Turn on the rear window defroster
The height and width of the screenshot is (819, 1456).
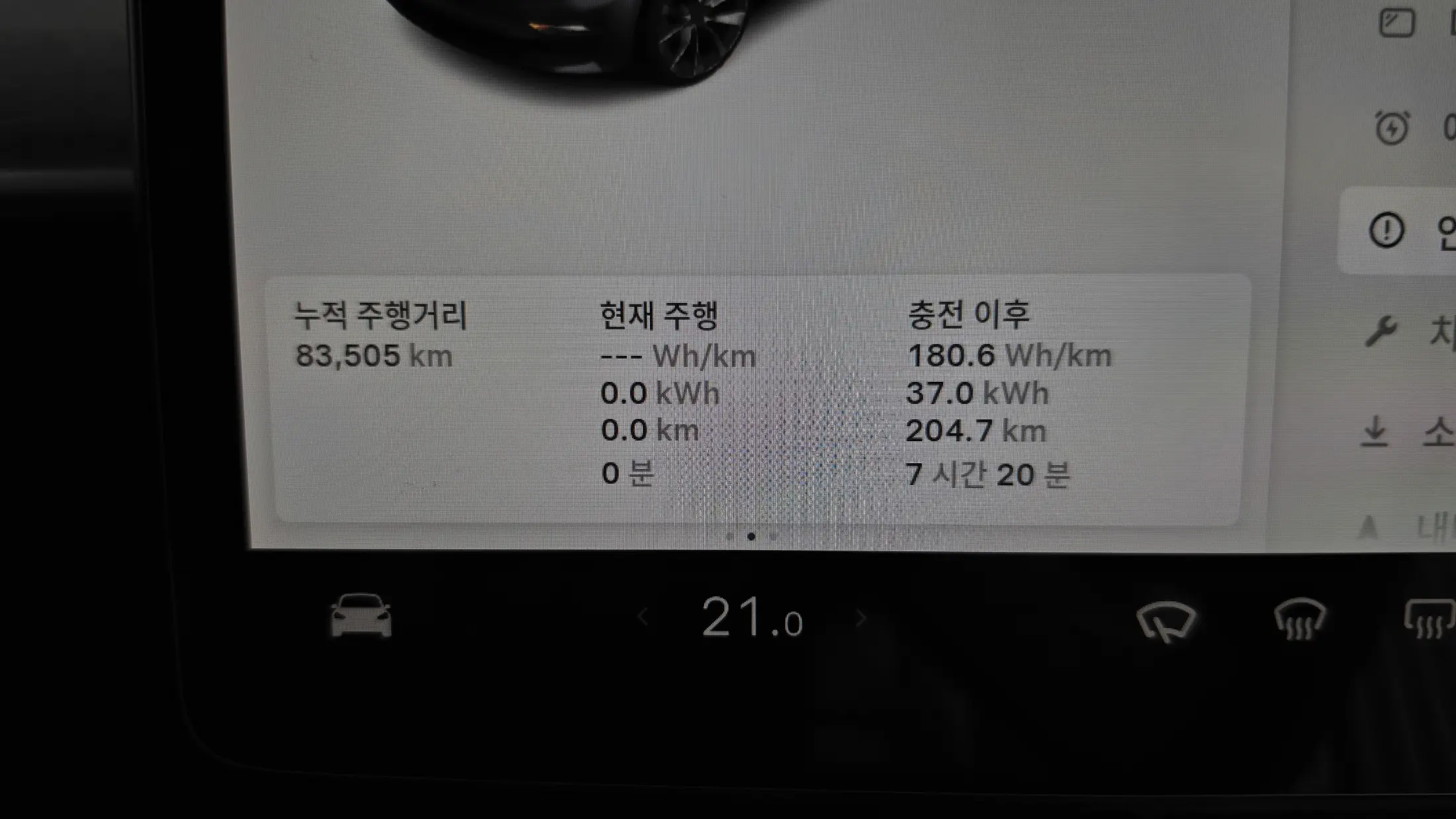click(x=1430, y=619)
